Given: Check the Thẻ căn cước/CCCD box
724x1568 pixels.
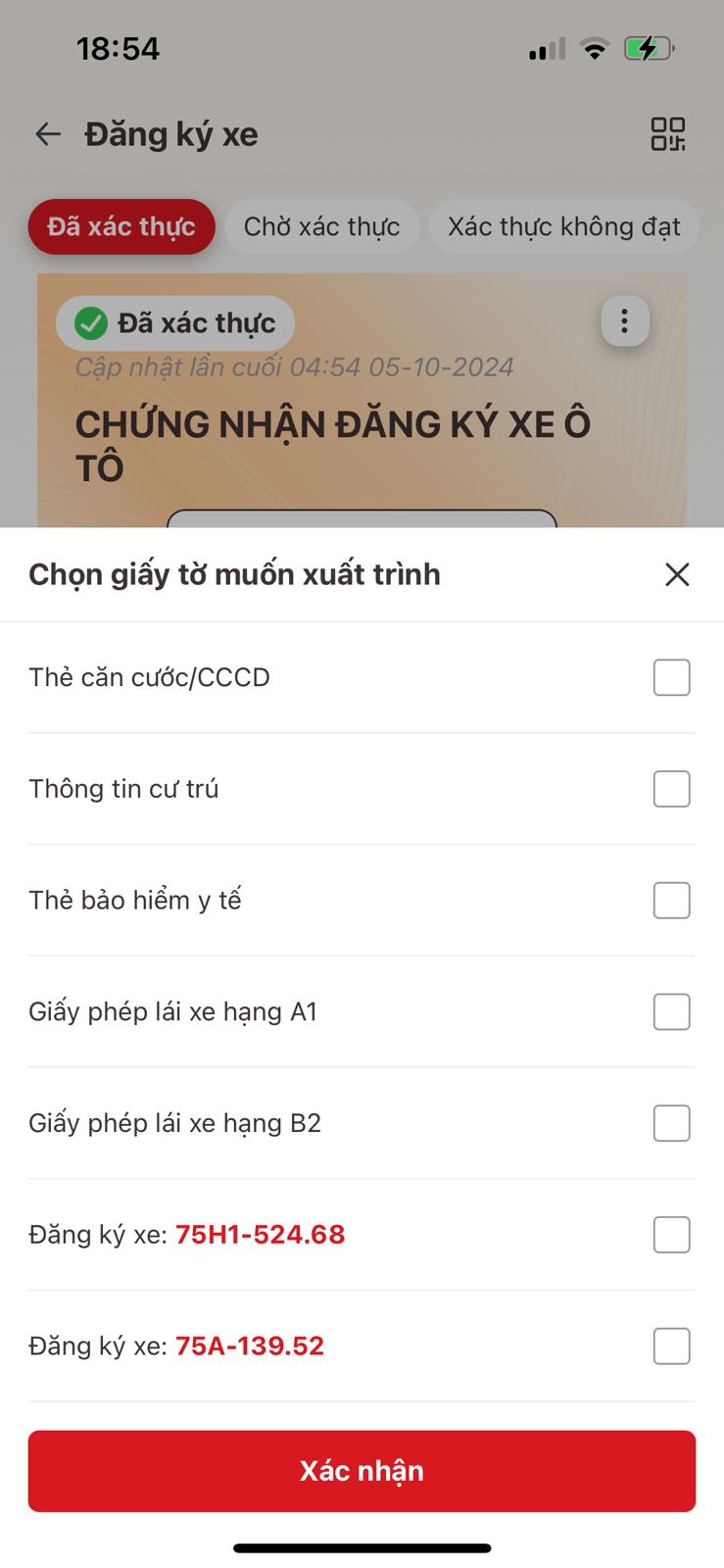Looking at the screenshot, I should click(671, 677).
